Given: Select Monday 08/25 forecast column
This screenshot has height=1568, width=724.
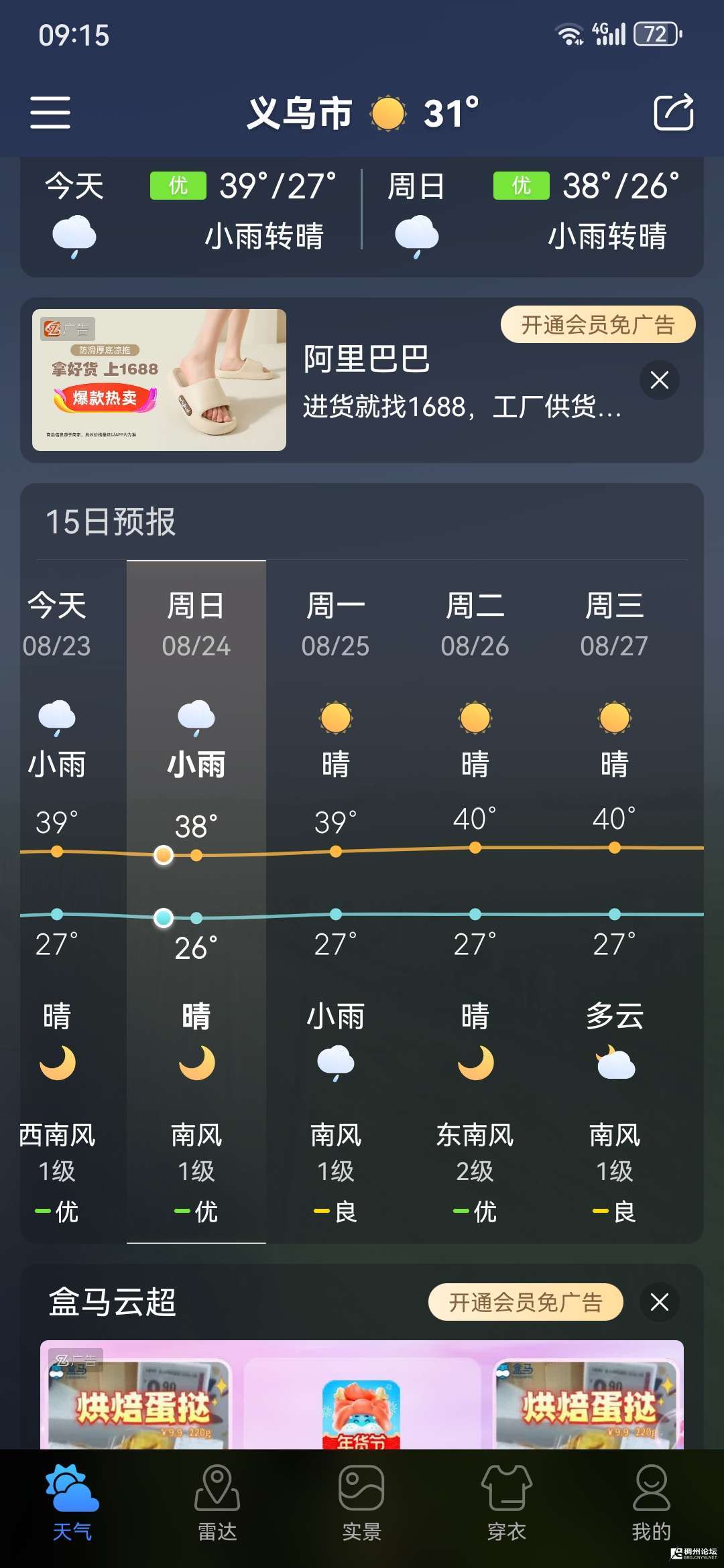Looking at the screenshot, I should tap(335, 898).
